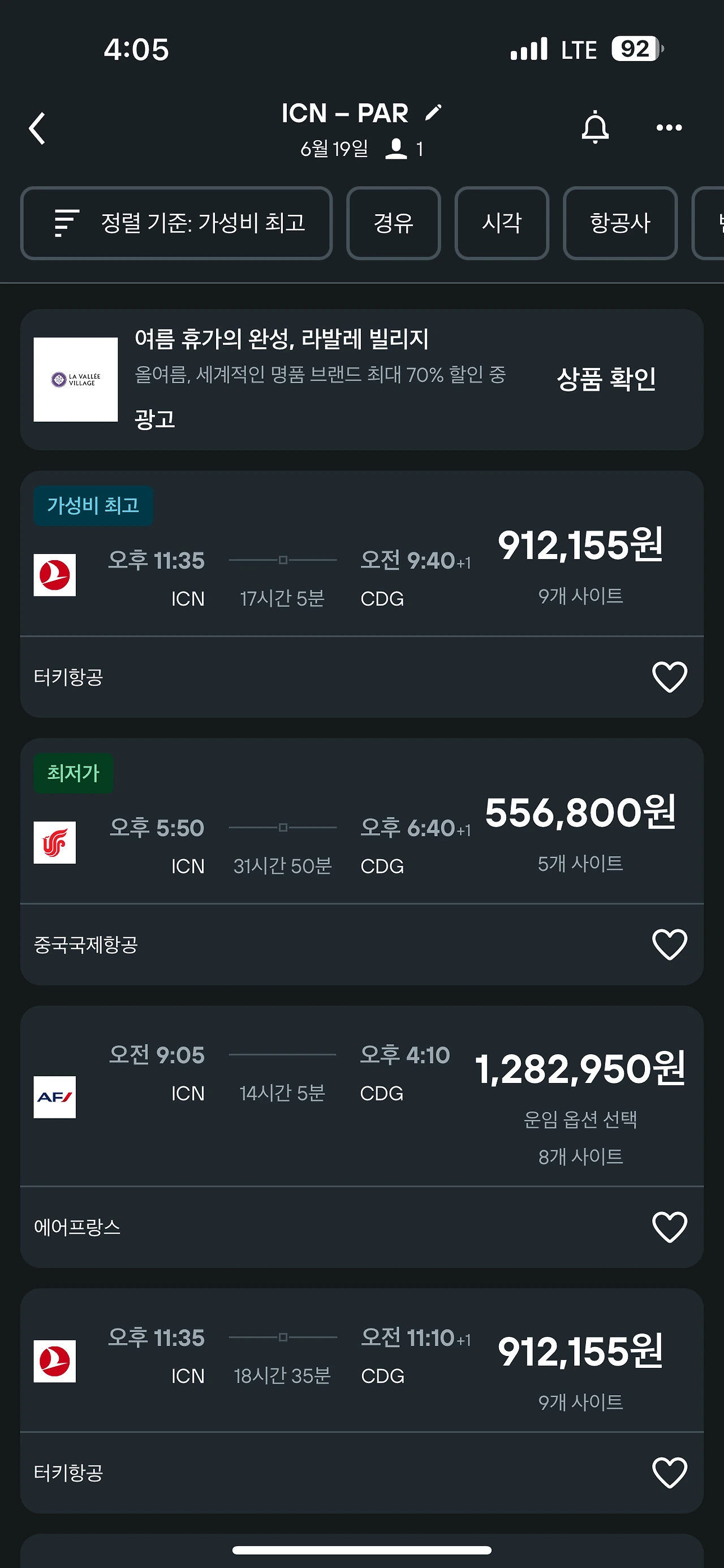This screenshot has height=1568, width=724.
Task: Open the 가성비 최고 Turkish Airlines 17시간 5분 flight
Action: point(361,554)
